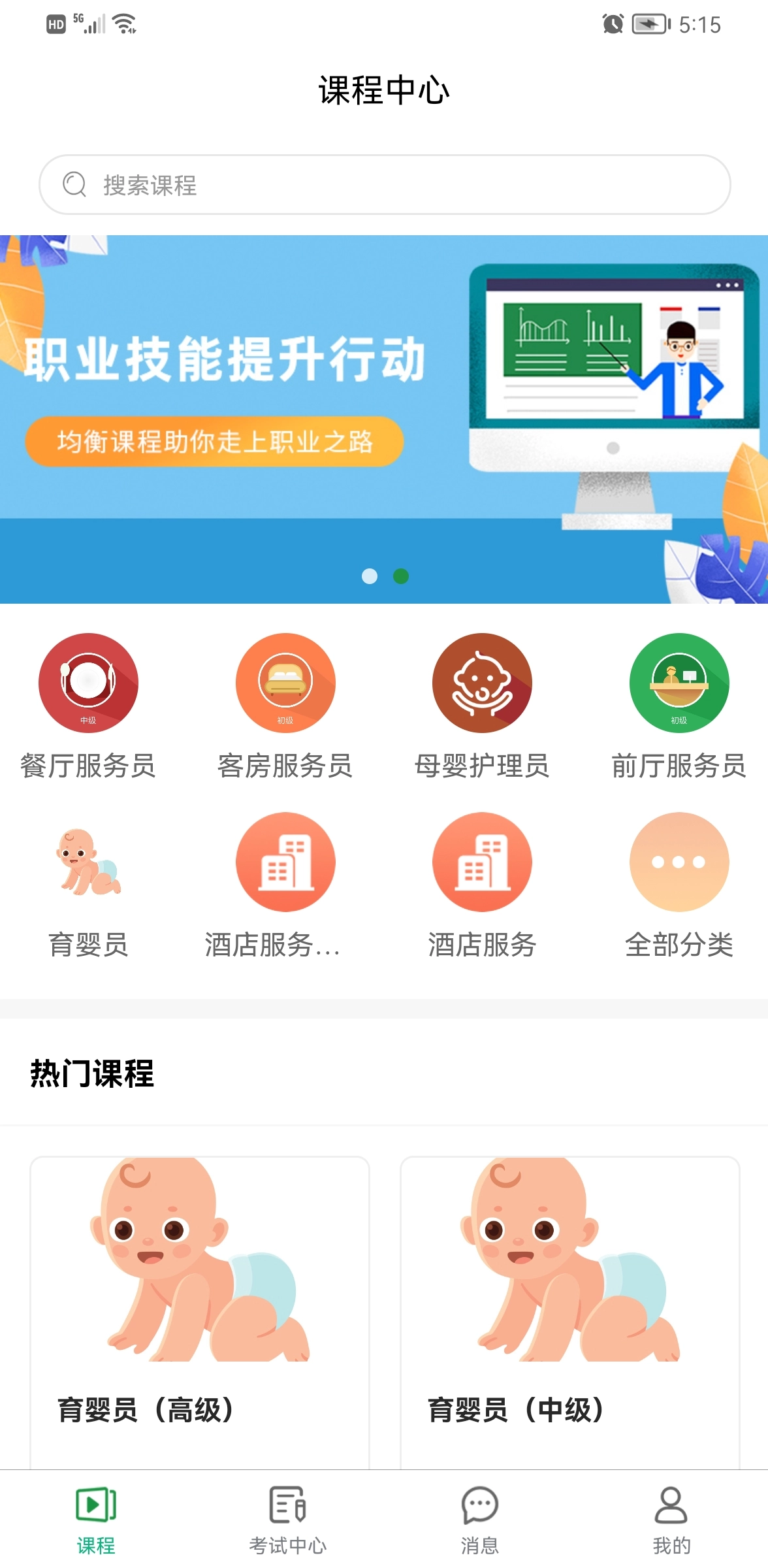This screenshot has width=768, height=1568.
Task: Select the 酒店服务 category
Action: [x=482, y=885]
